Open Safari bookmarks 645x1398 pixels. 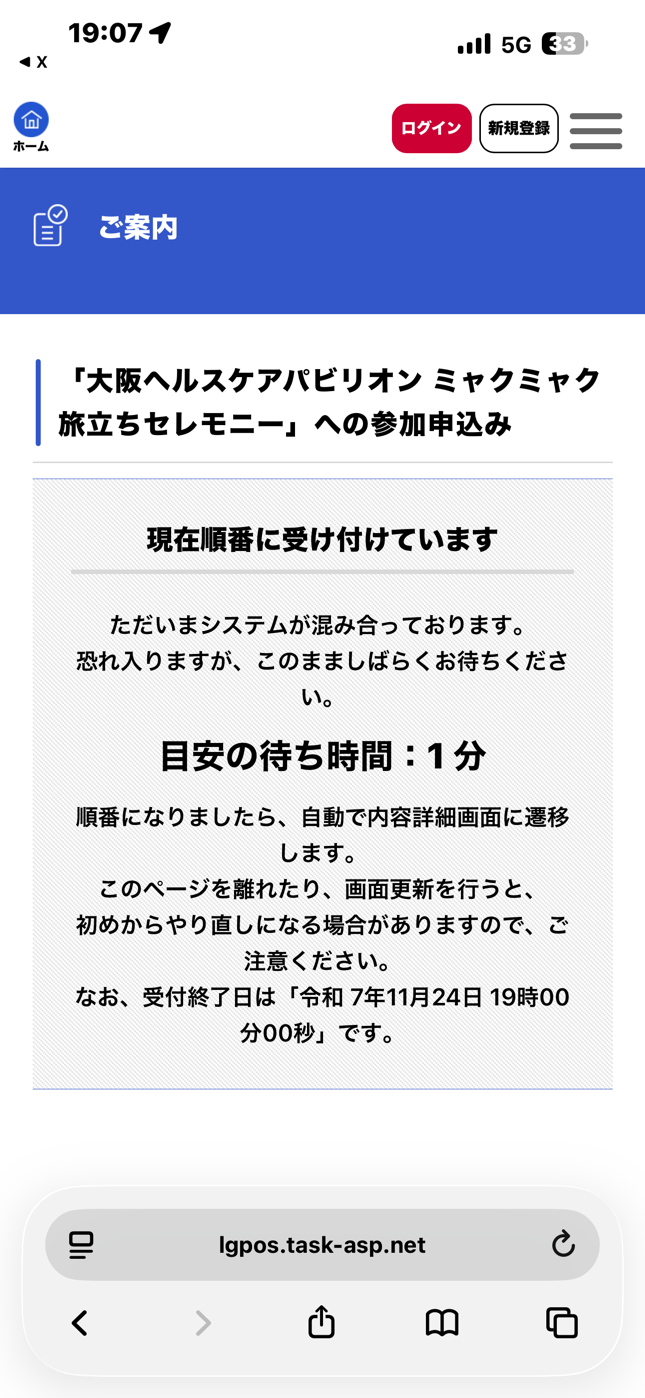click(x=442, y=1323)
